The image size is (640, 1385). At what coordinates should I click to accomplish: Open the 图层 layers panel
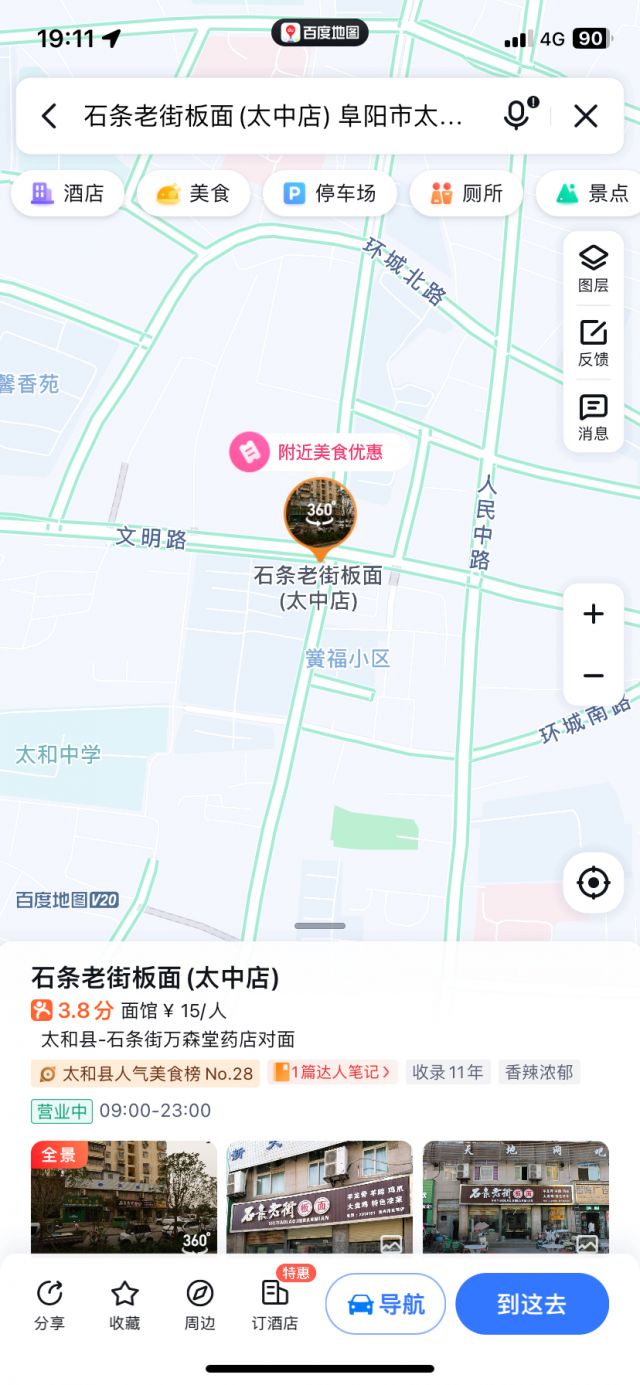pyautogui.click(x=593, y=268)
